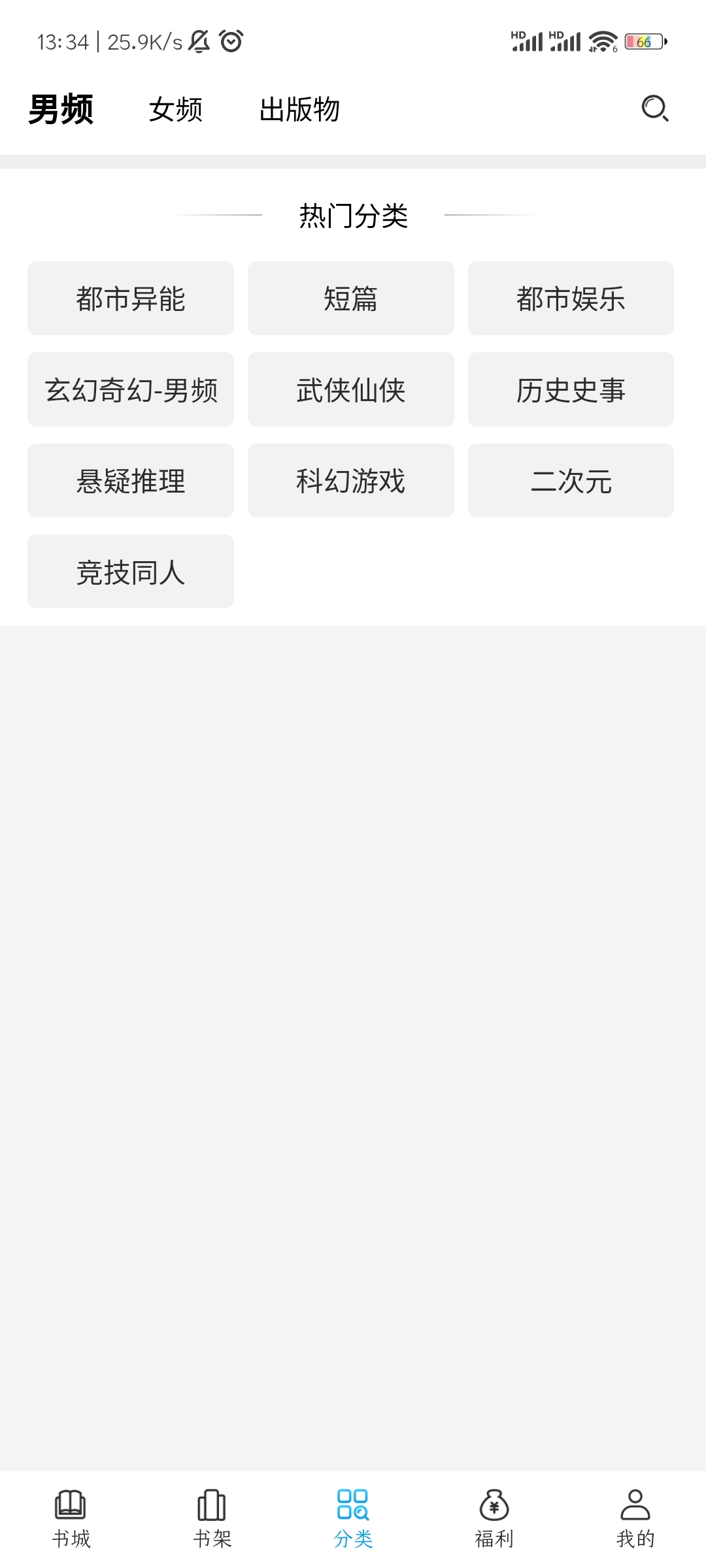
Task: Switch to the 出版物 tab
Action: pyautogui.click(x=299, y=109)
